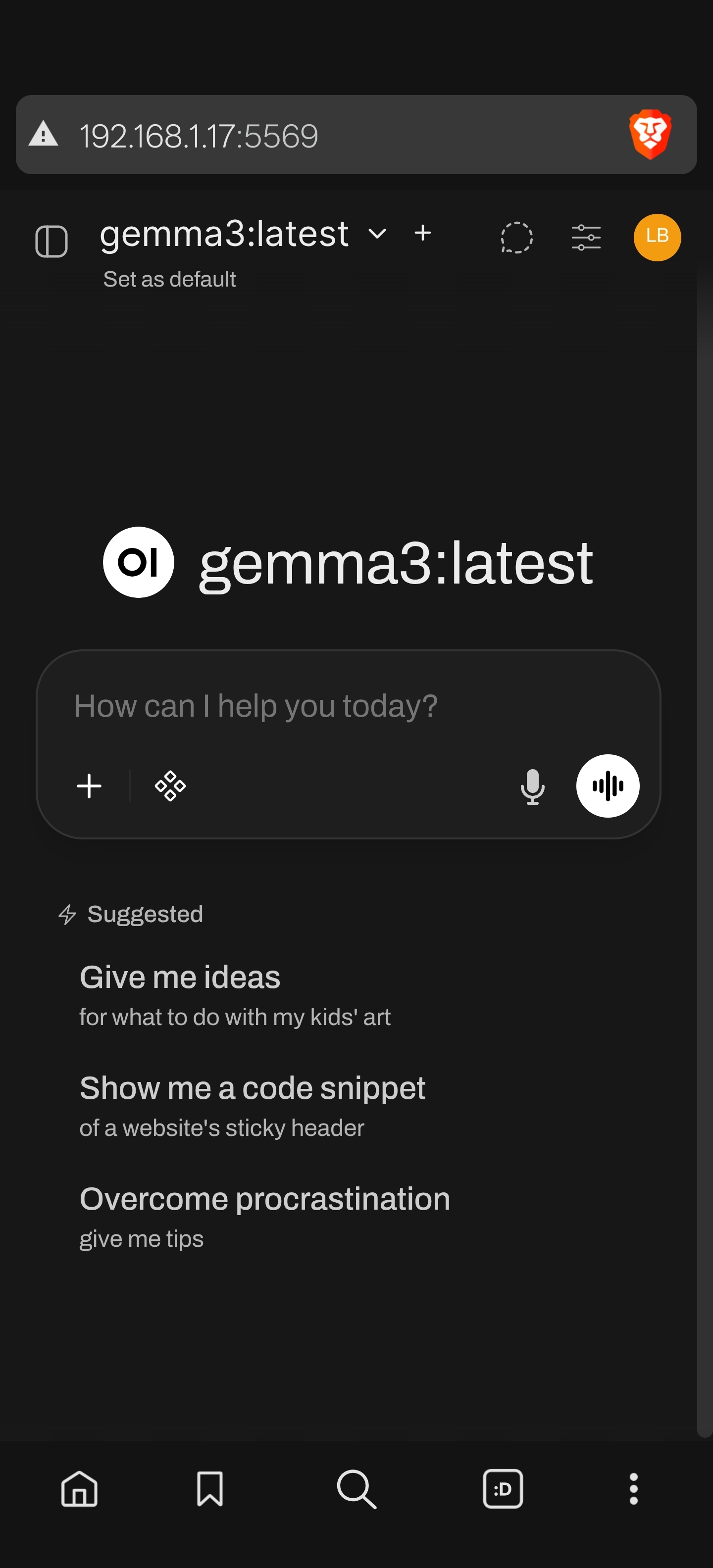Open the LB user profile menu

click(x=657, y=237)
